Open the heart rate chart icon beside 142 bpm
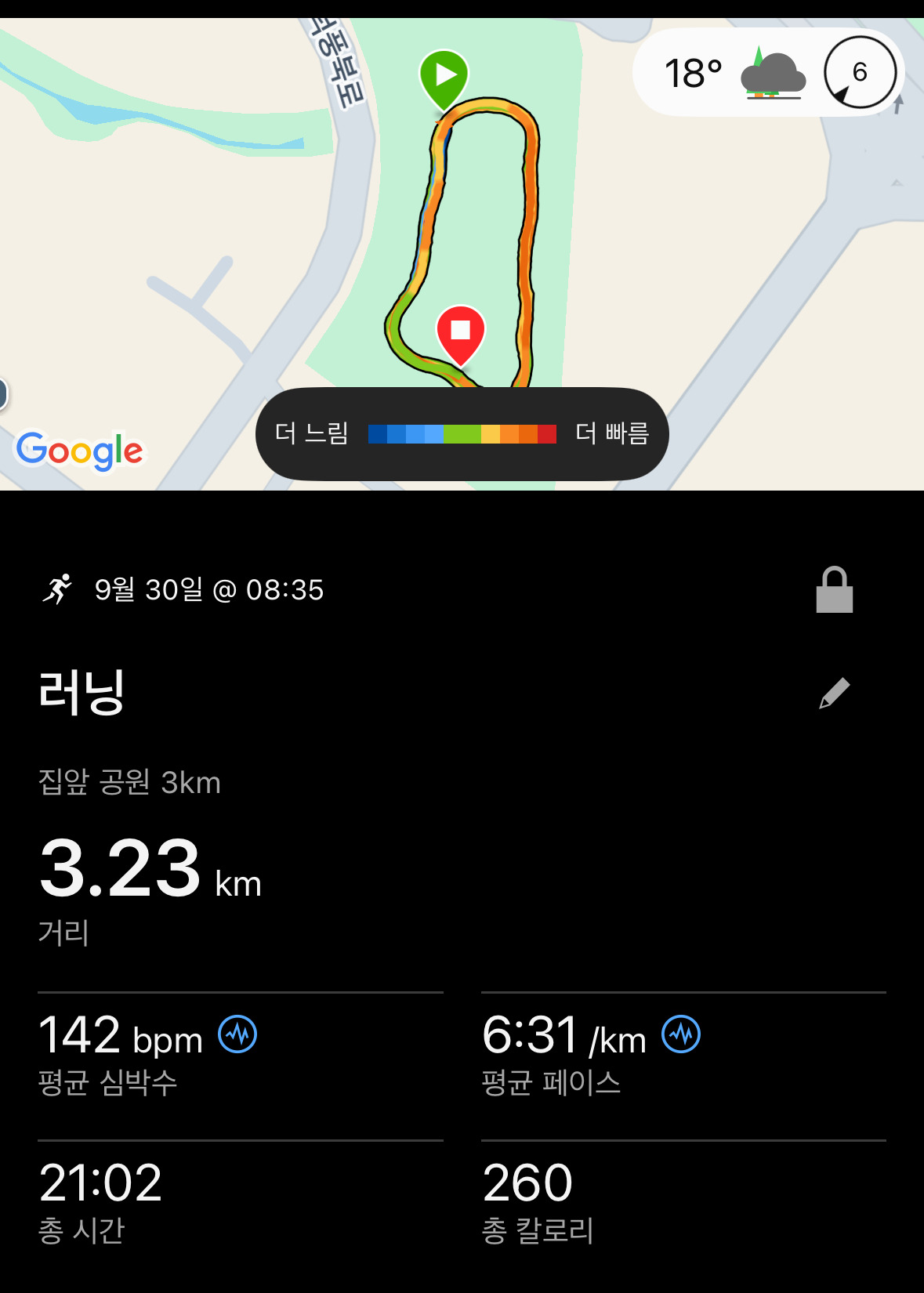The width and height of the screenshot is (924, 1293). [x=237, y=1034]
